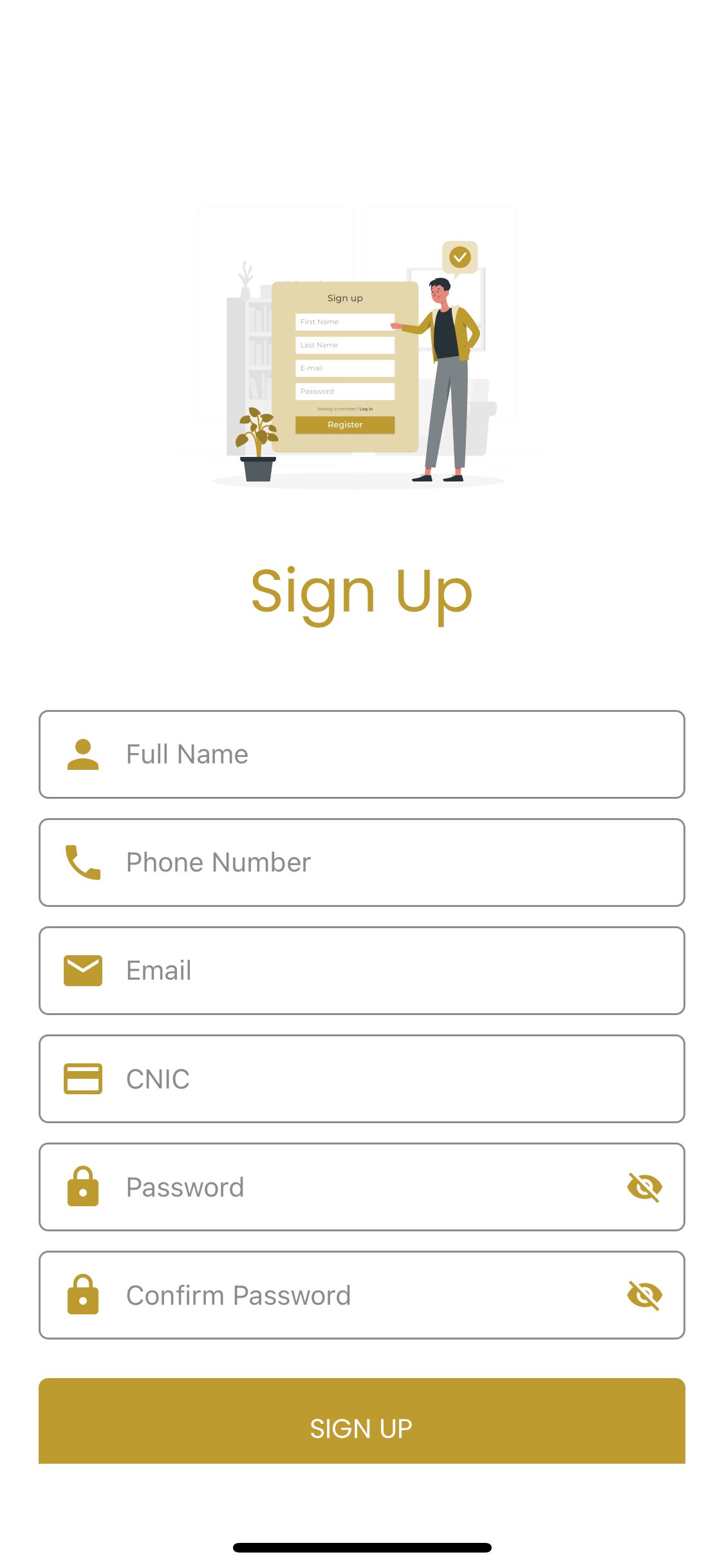
Task: Show the text in the Password field
Action: pyautogui.click(x=644, y=1187)
